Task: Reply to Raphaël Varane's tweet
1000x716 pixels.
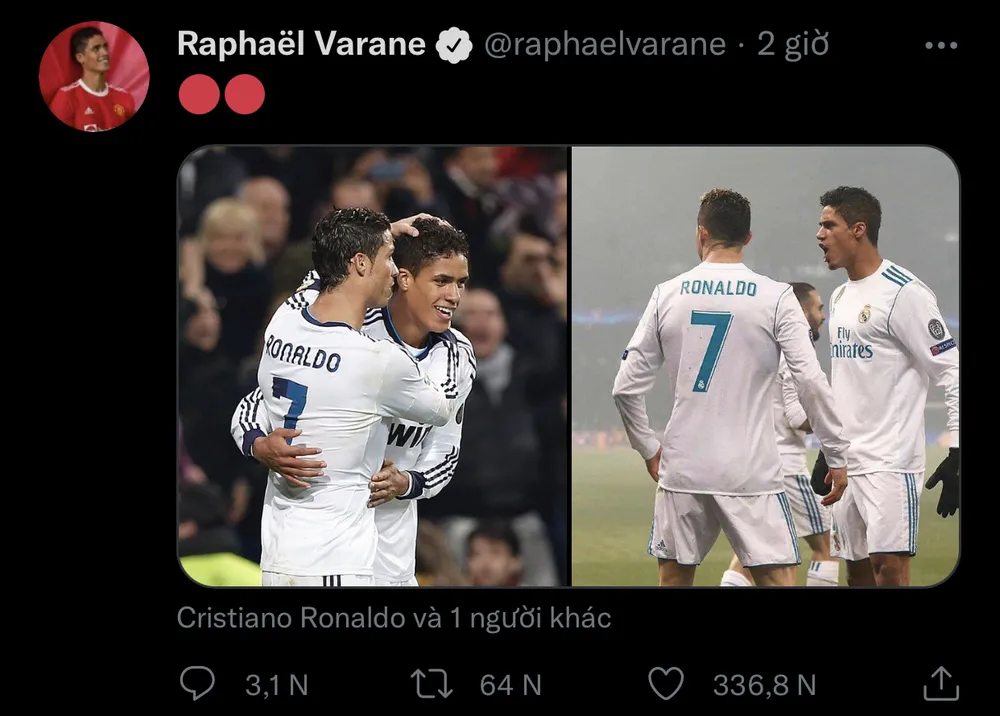Action: (x=198, y=684)
